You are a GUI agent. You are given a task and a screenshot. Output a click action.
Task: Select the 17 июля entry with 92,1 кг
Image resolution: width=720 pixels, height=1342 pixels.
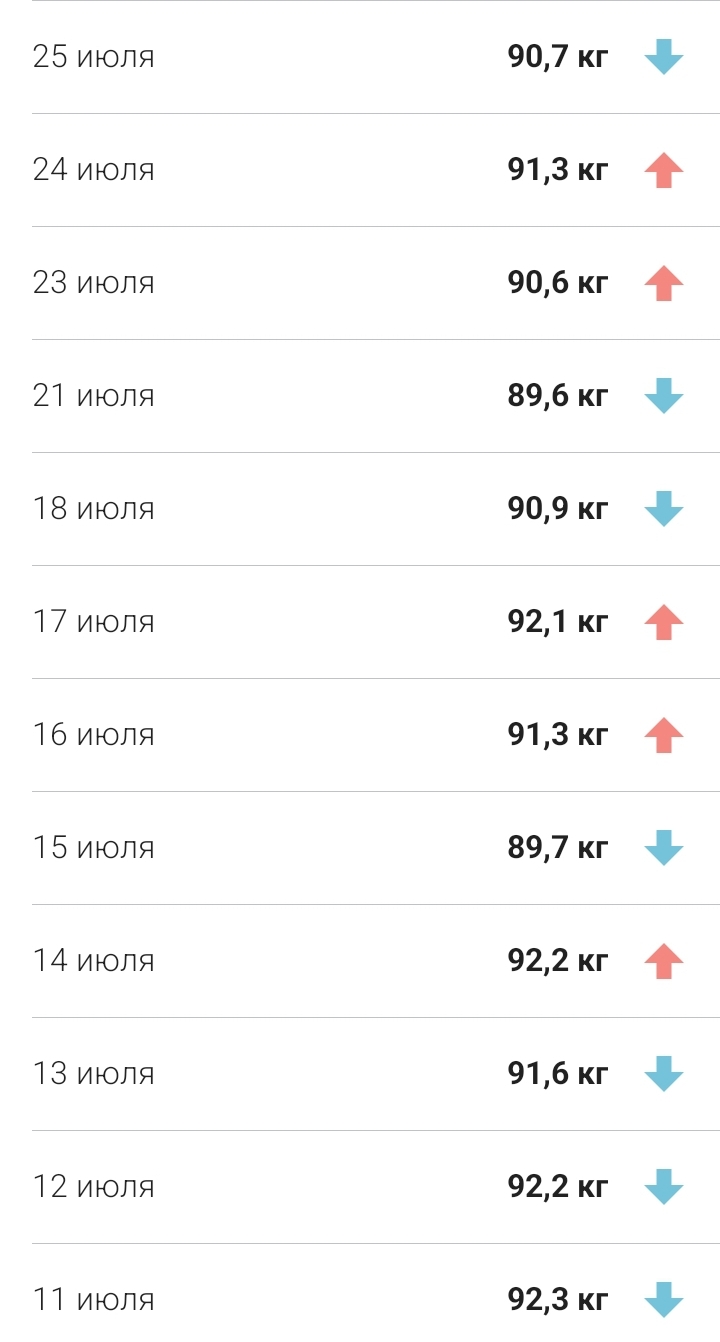[360, 622]
